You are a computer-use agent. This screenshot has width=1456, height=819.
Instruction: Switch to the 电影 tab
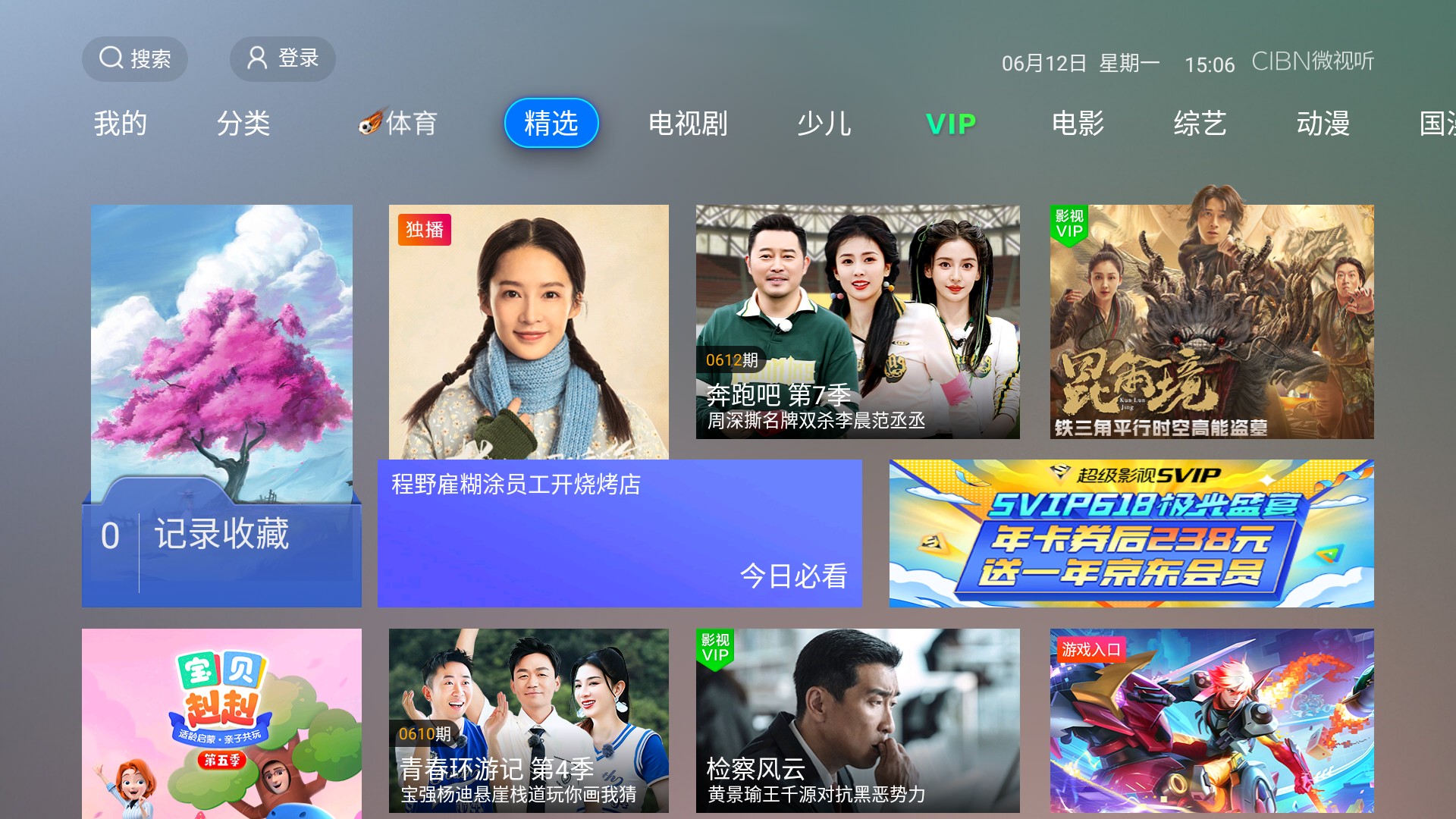tap(1078, 124)
